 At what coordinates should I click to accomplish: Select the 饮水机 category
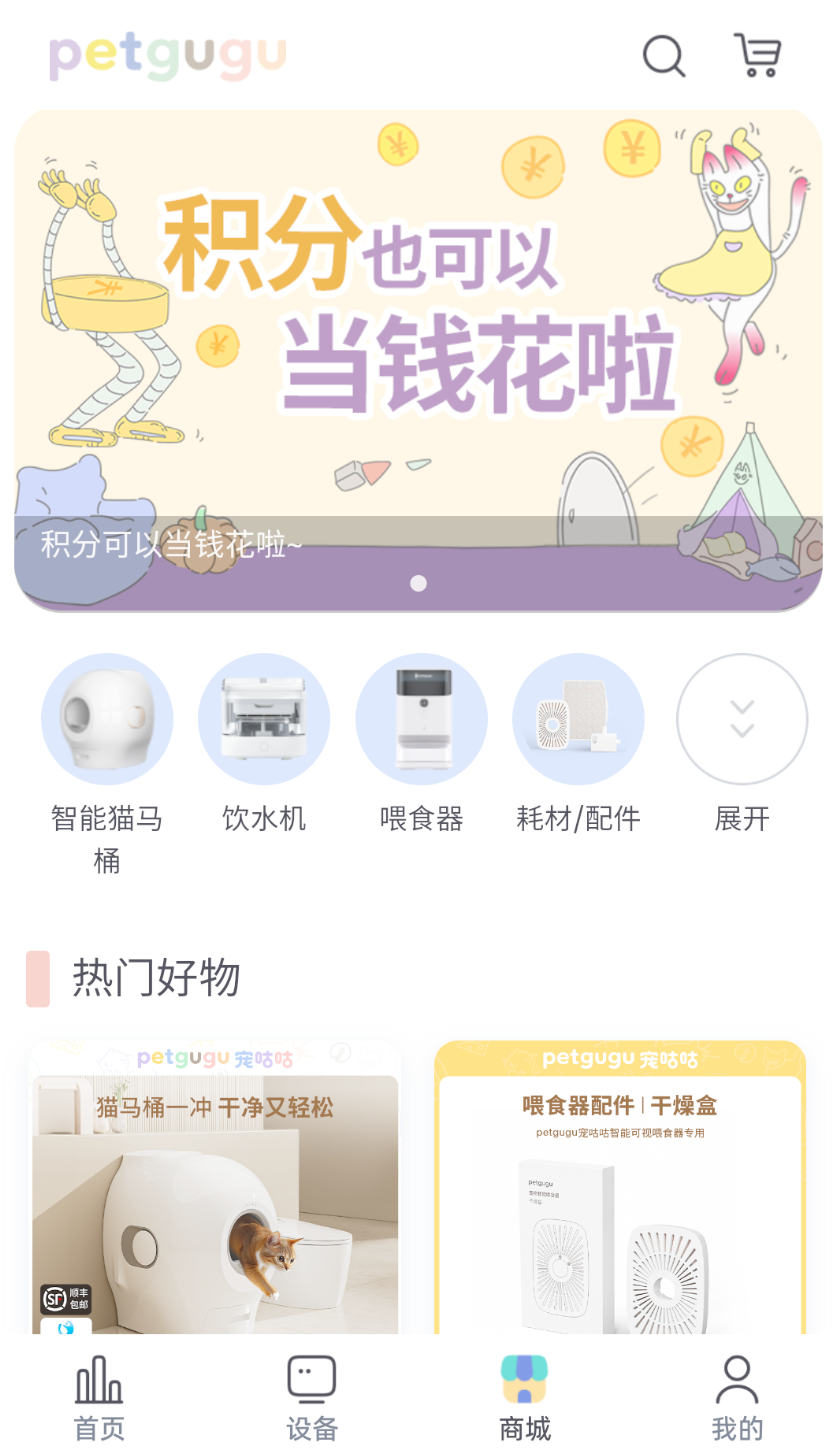[x=264, y=745]
